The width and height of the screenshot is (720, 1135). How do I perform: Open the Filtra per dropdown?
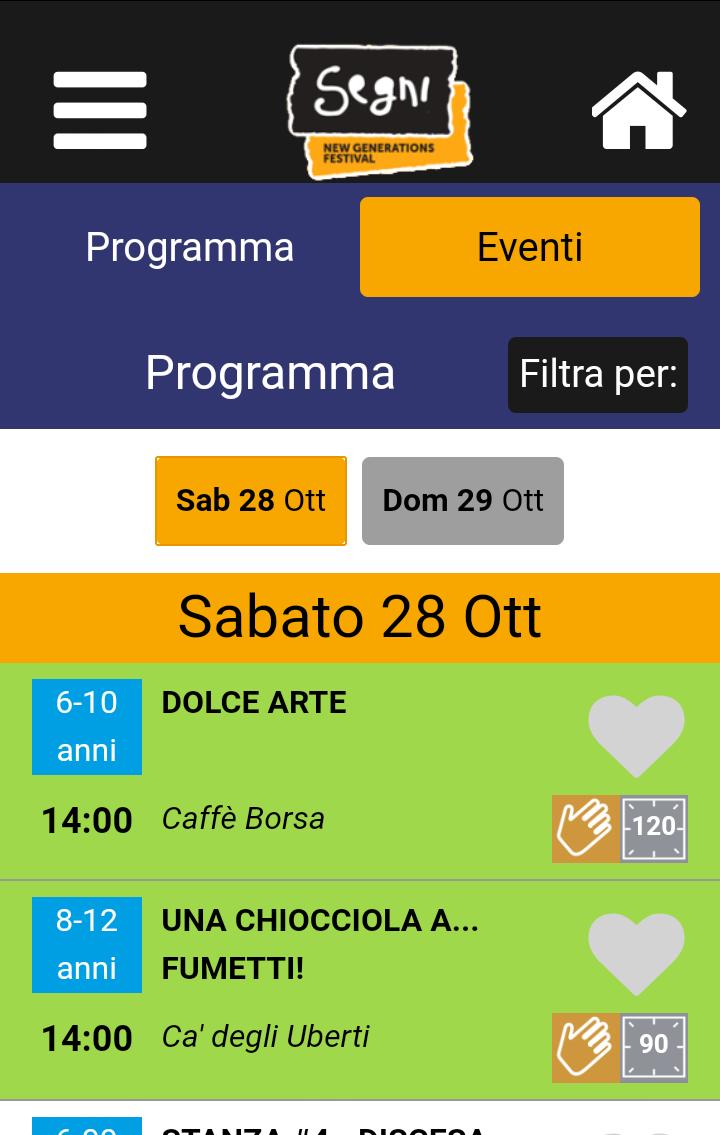(x=597, y=374)
